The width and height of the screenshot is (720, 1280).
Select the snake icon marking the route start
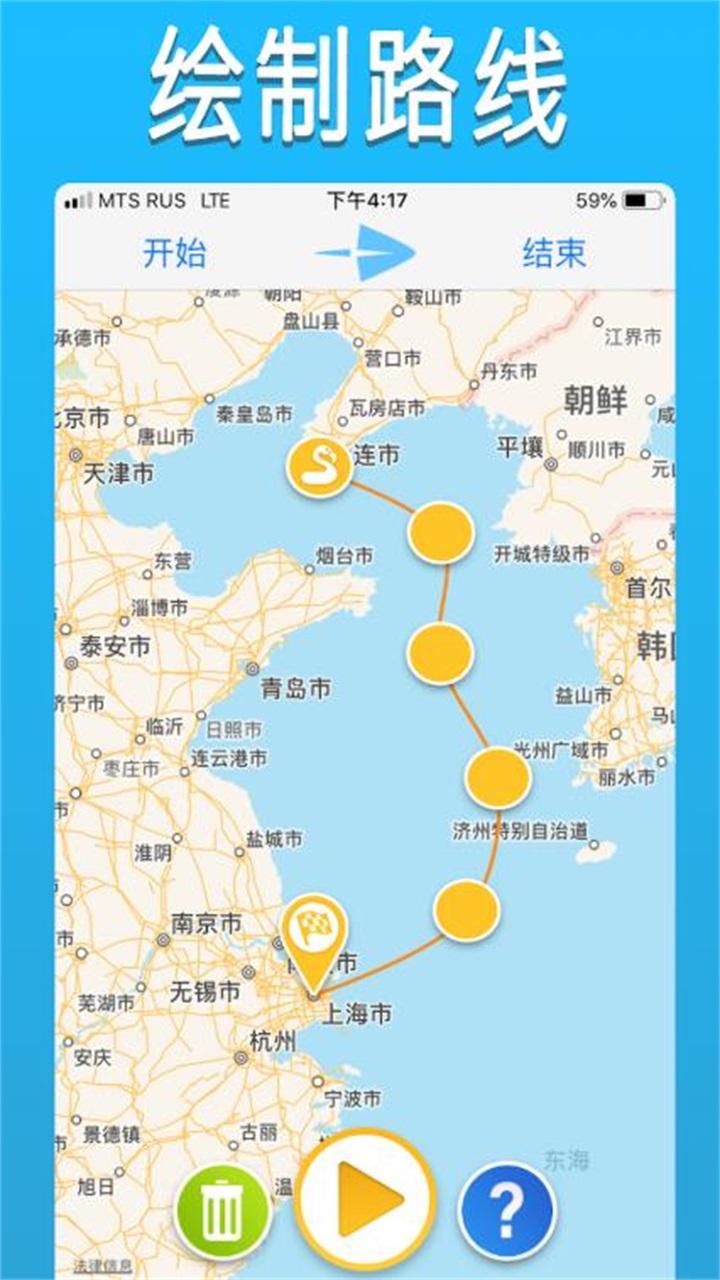pos(318,466)
